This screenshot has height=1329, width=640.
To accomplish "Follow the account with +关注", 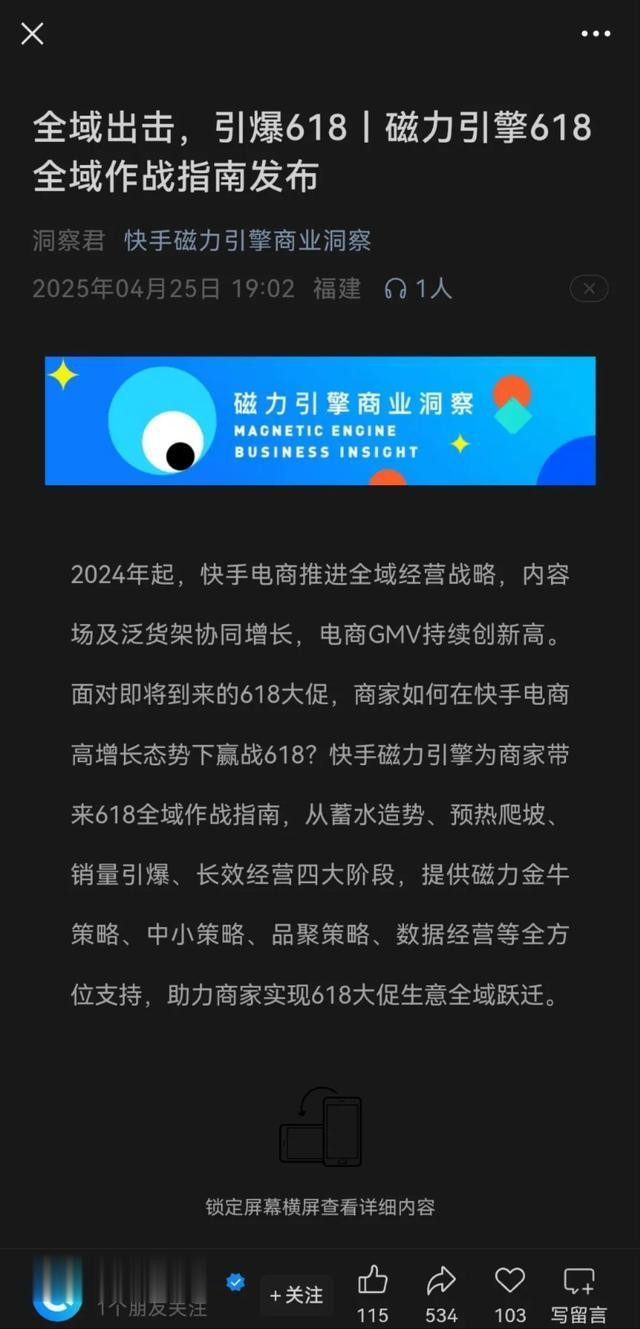I will [x=296, y=1295].
